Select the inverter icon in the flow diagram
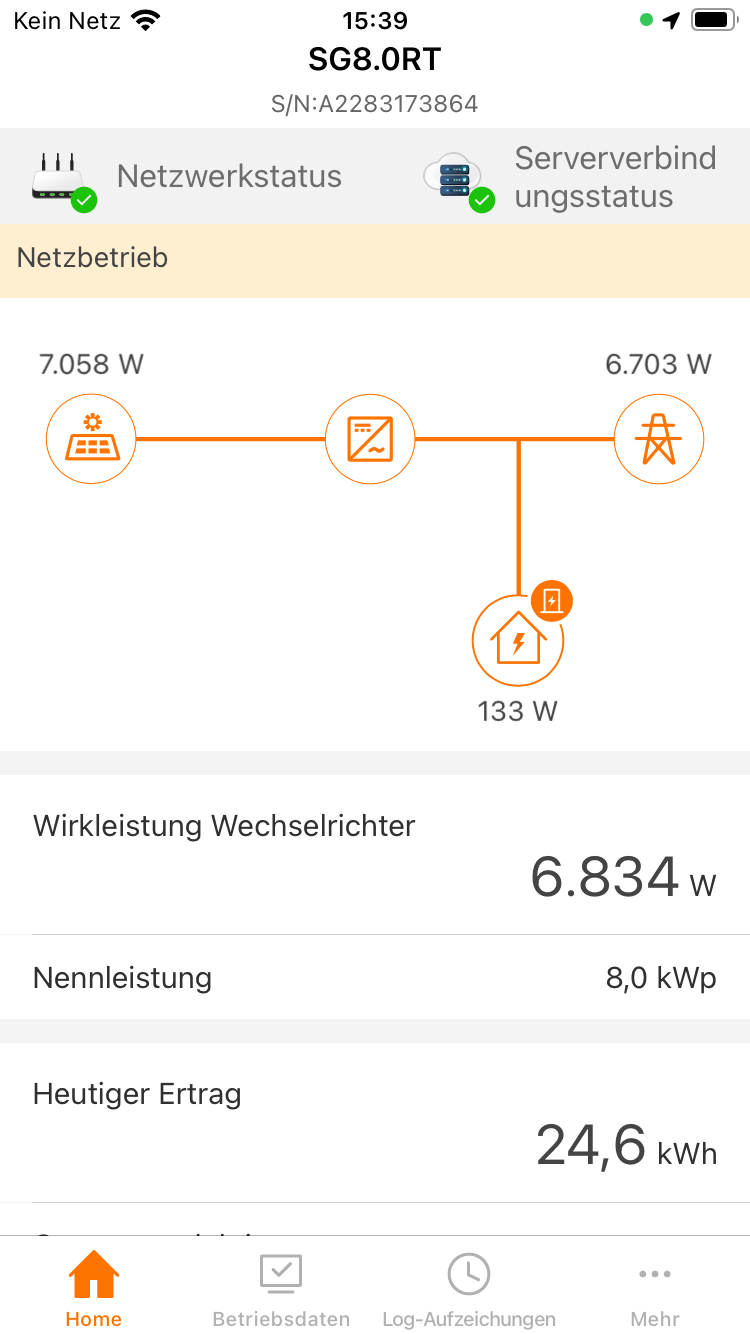This screenshot has height=1334, width=750. click(x=370, y=439)
